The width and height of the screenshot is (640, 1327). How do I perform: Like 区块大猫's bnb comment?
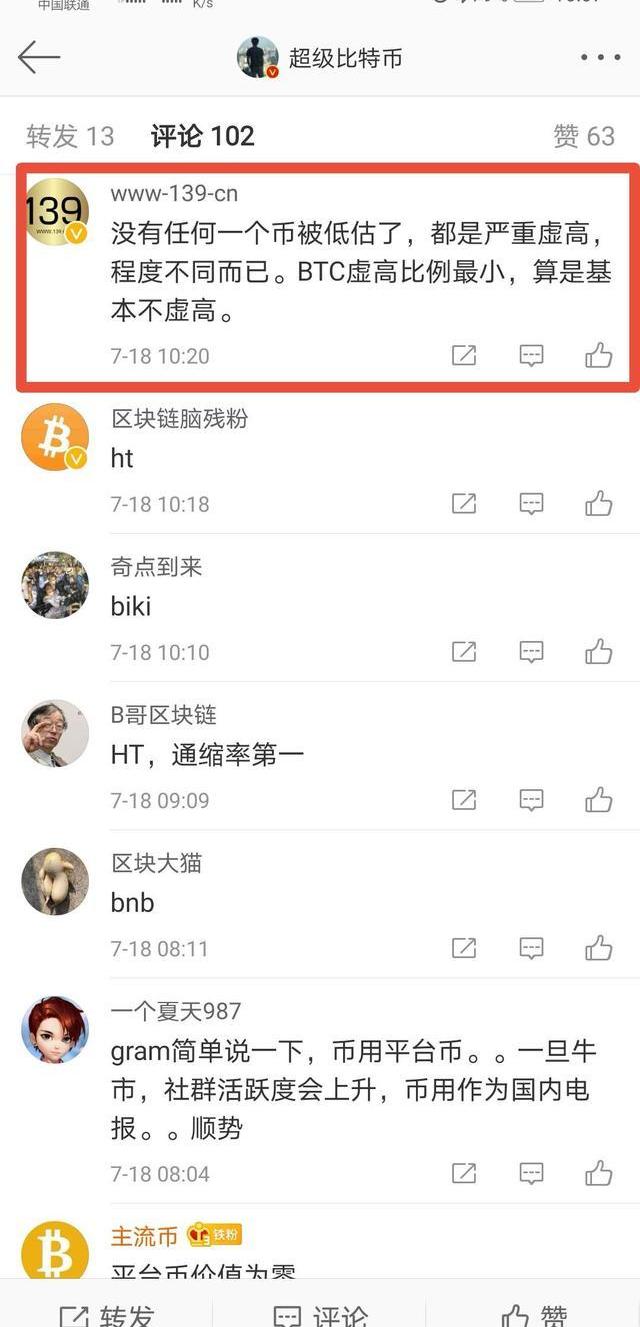tap(598, 947)
